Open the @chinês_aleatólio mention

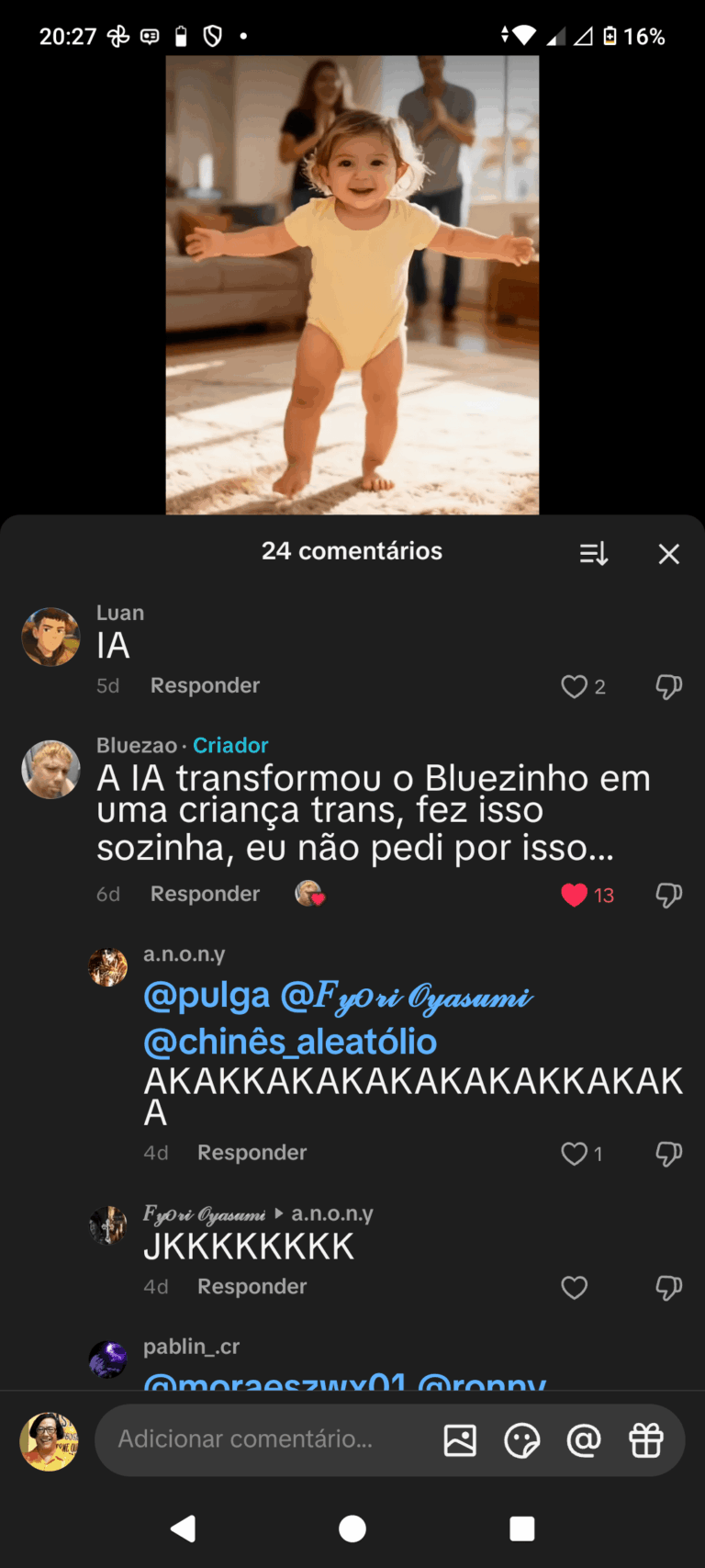click(x=290, y=1042)
